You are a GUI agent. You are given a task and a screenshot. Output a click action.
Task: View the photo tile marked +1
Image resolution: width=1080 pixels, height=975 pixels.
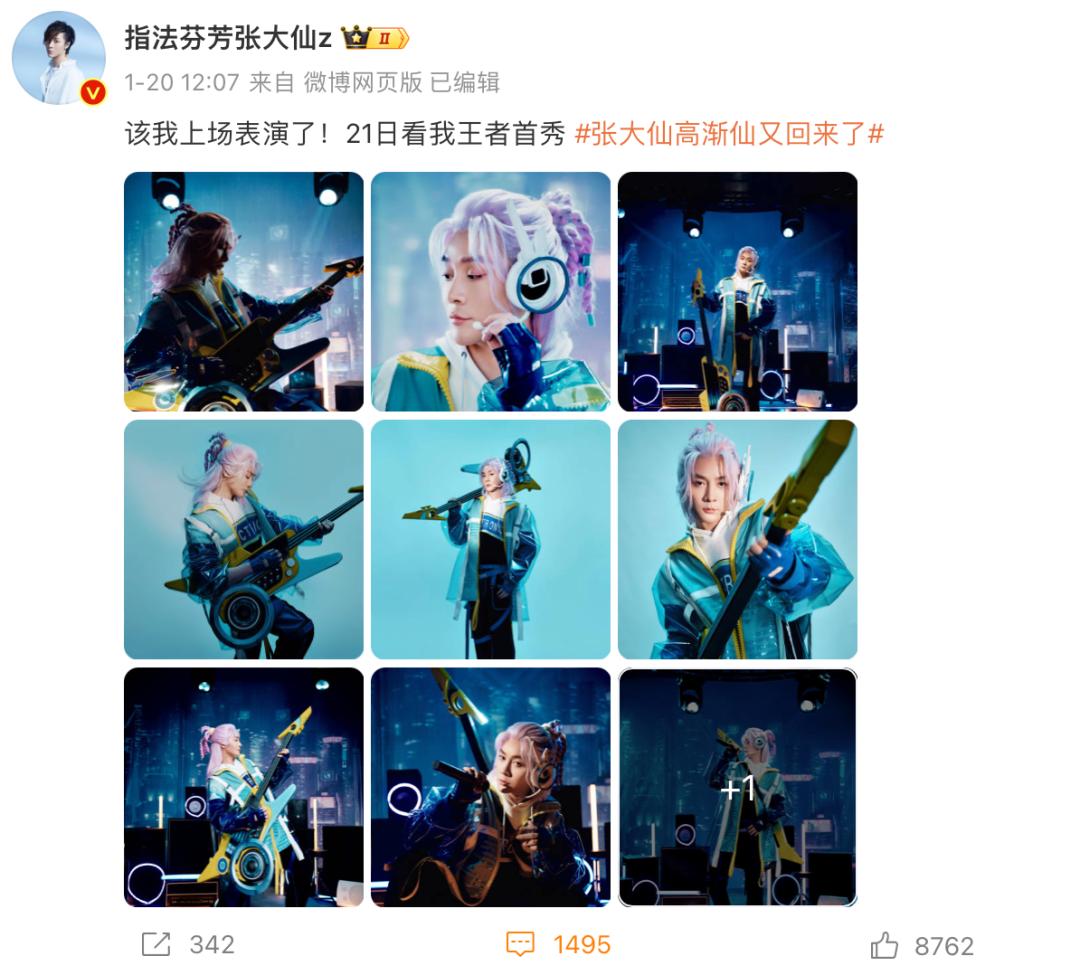(737, 787)
